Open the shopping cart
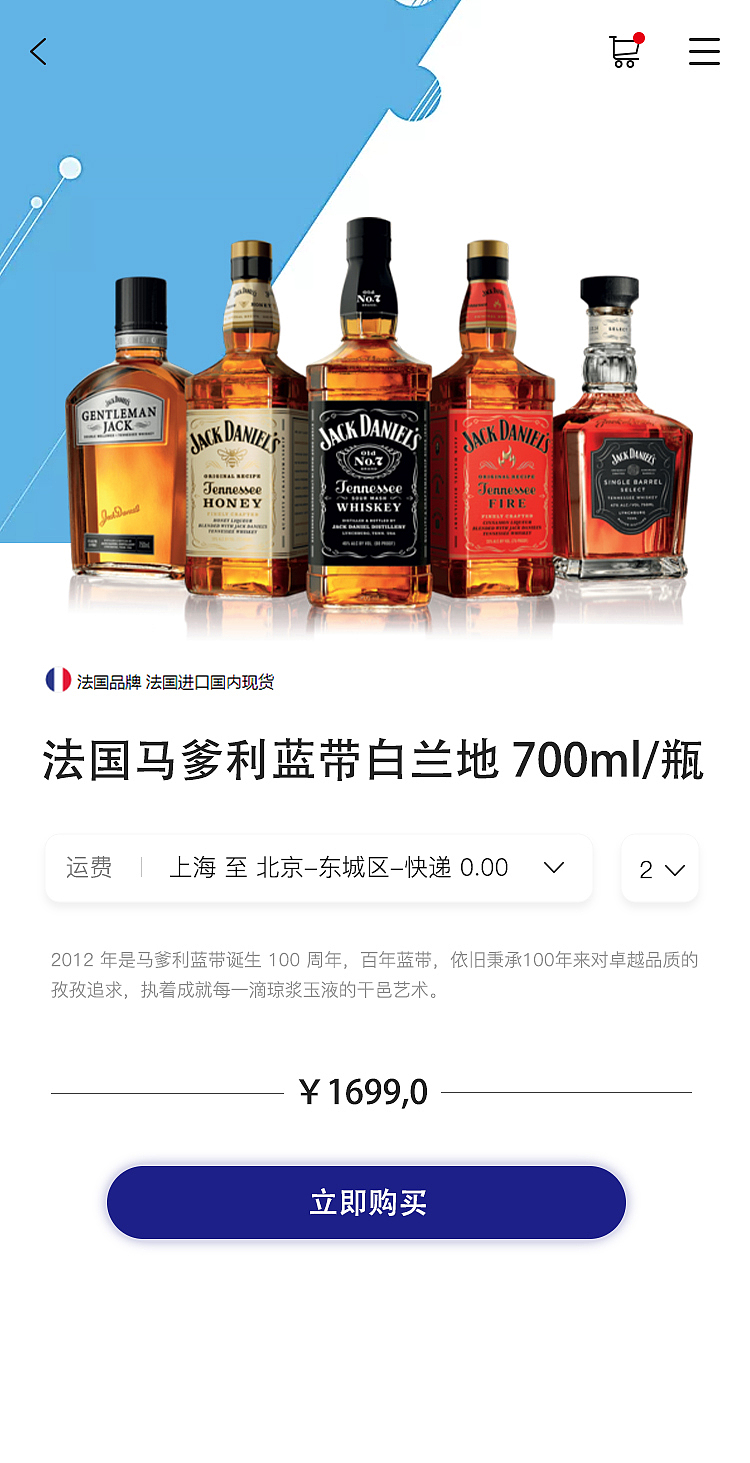 click(625, 51)
